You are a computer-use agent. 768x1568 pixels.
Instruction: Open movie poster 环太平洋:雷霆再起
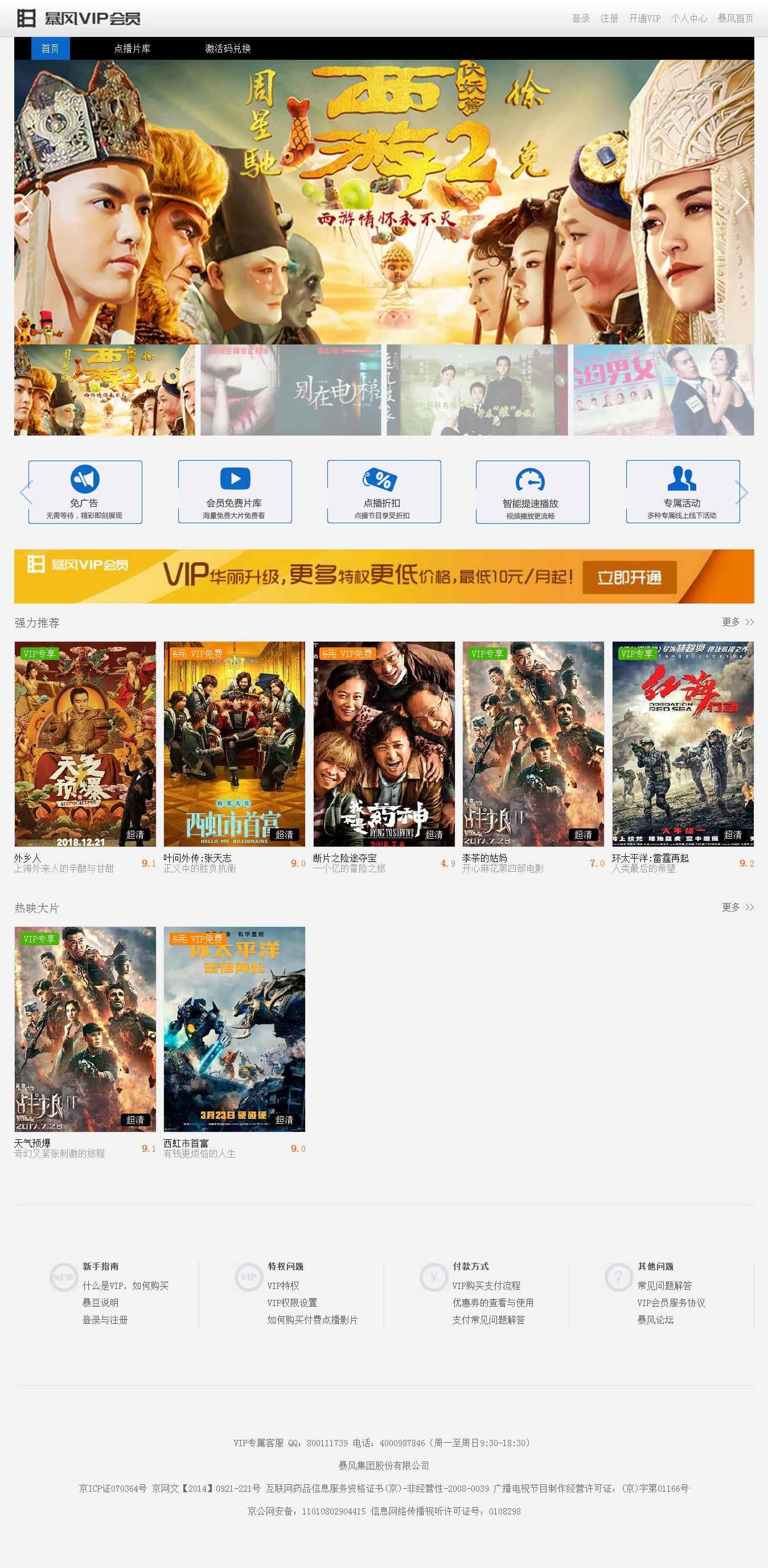(682, 743)
